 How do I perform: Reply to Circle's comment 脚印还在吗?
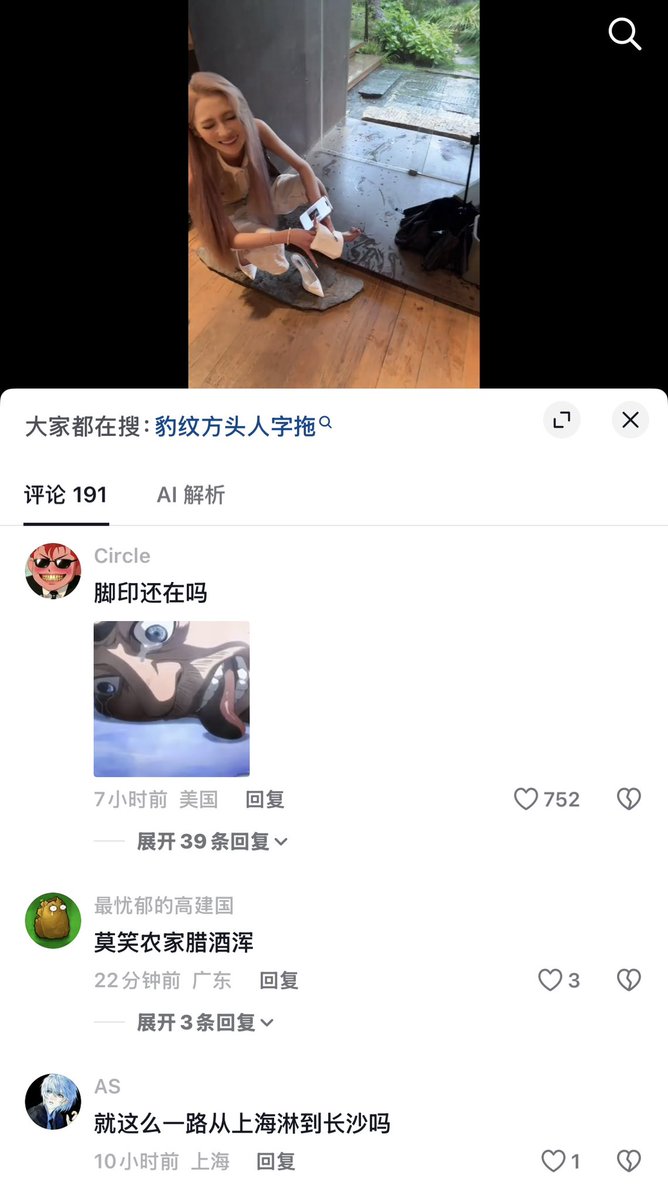click(x=265, y=799)
